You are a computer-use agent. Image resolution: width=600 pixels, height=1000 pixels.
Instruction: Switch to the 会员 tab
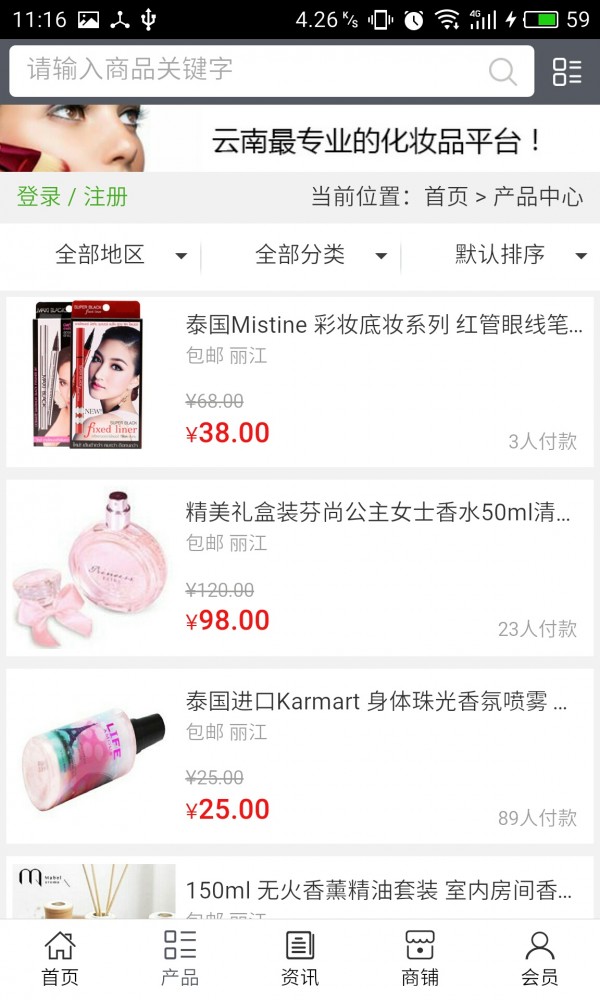pyautogui.click(x=540, y=958)
